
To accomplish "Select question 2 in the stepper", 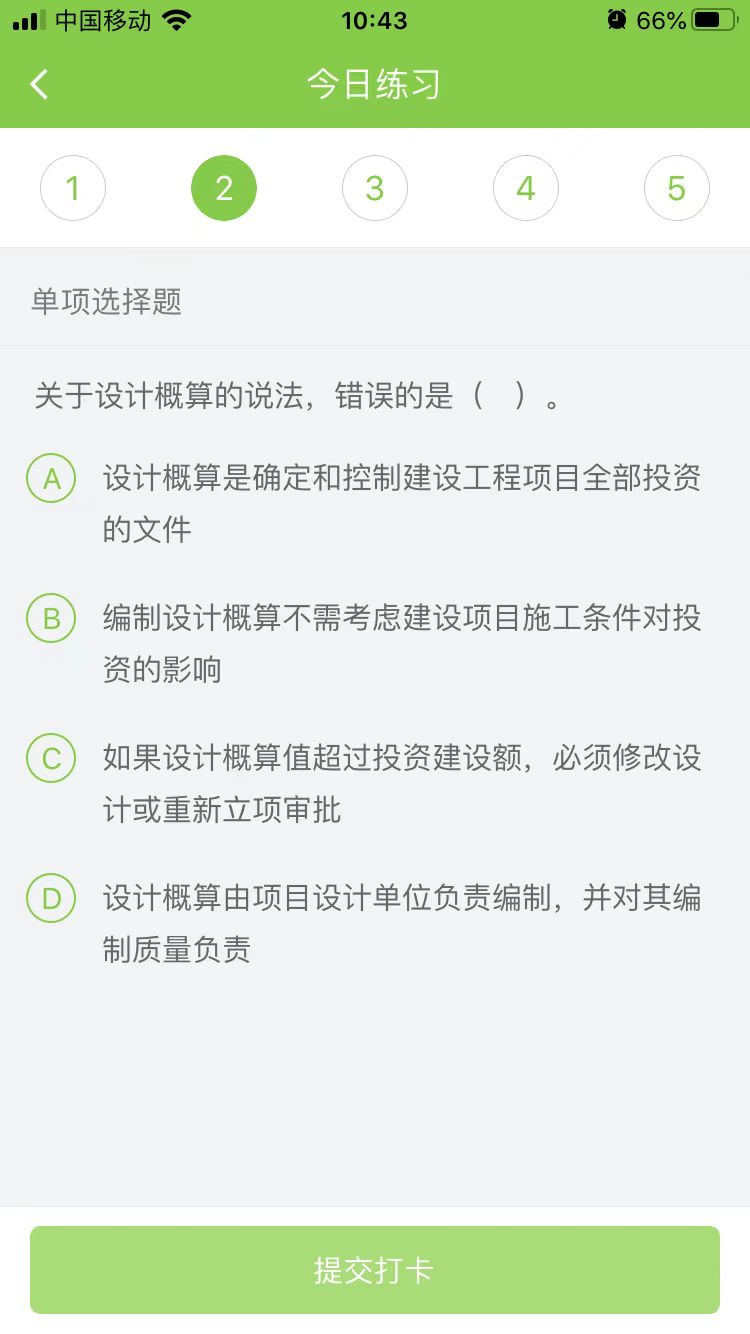I will coord(224,188).
